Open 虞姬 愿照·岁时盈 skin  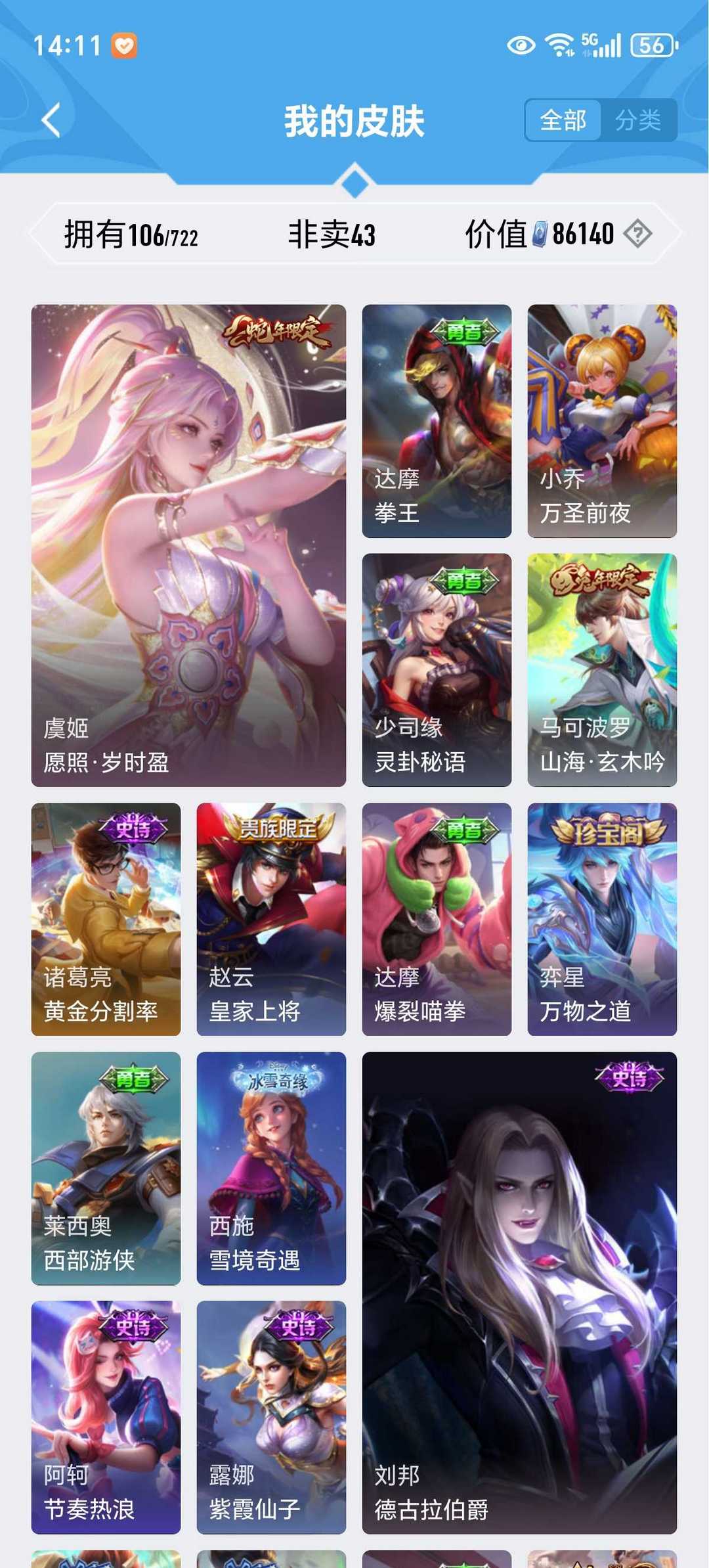point(188,545)
